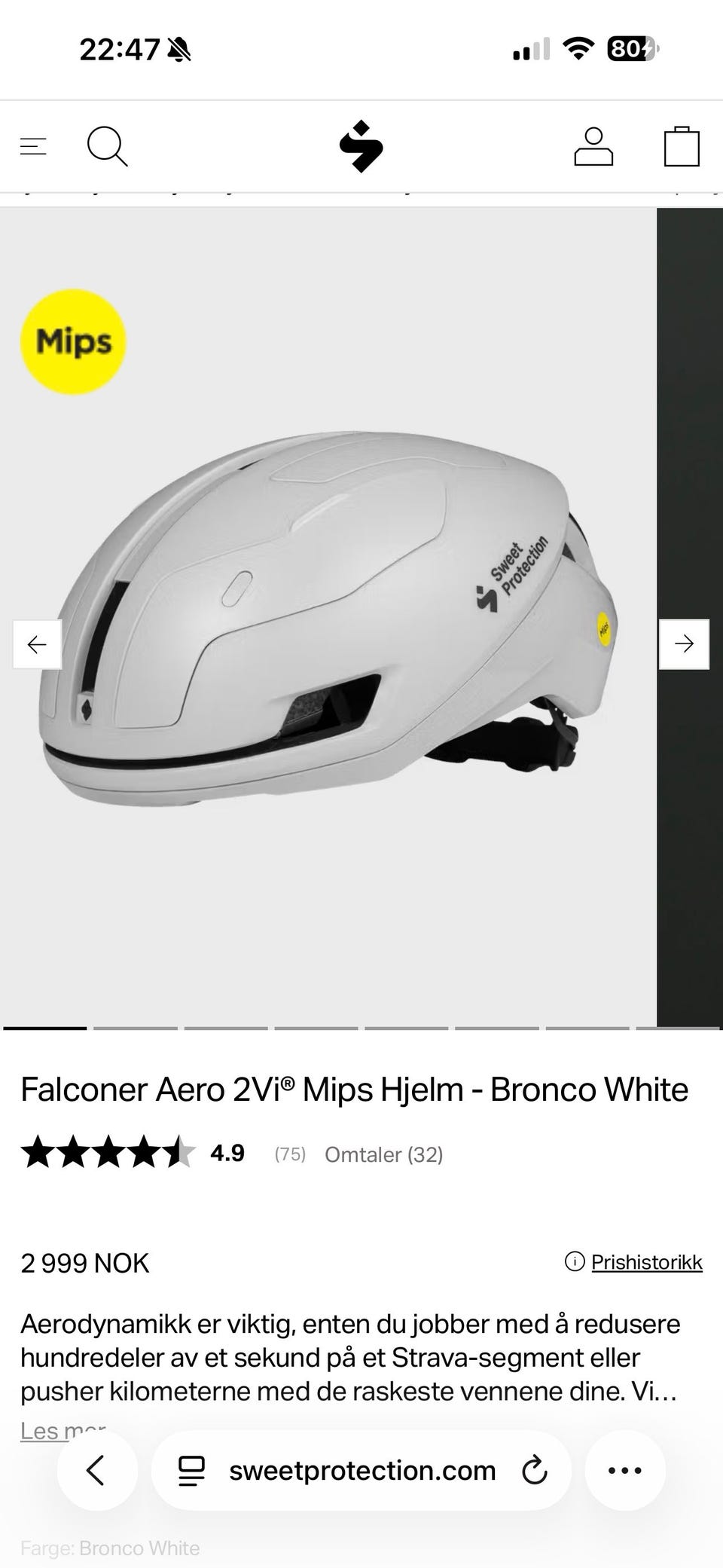Edit the sweetprotection.com address bar
Viewport: 723px width, 1568px height.
tap(361, 1470)
